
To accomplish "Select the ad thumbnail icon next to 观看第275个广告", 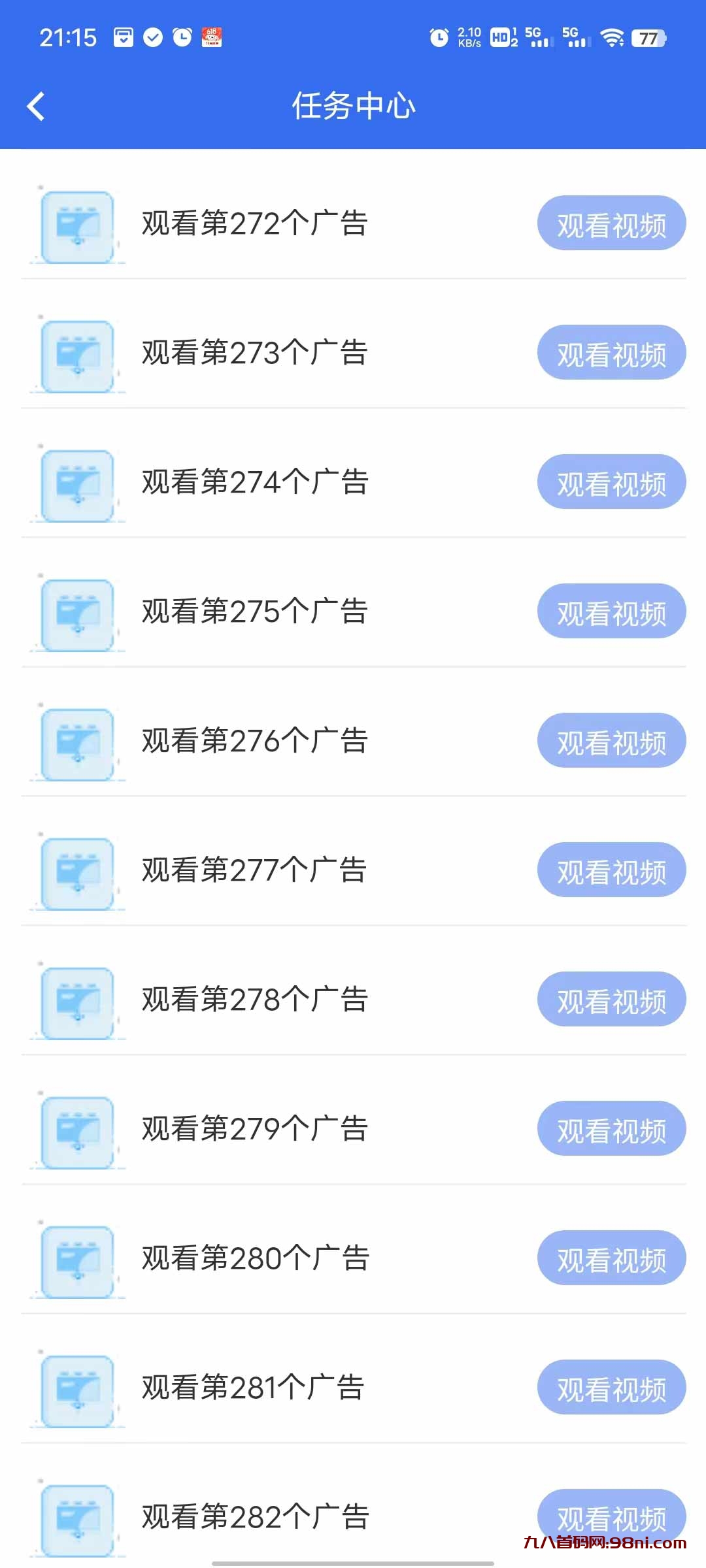I will (x=77, y=611).
